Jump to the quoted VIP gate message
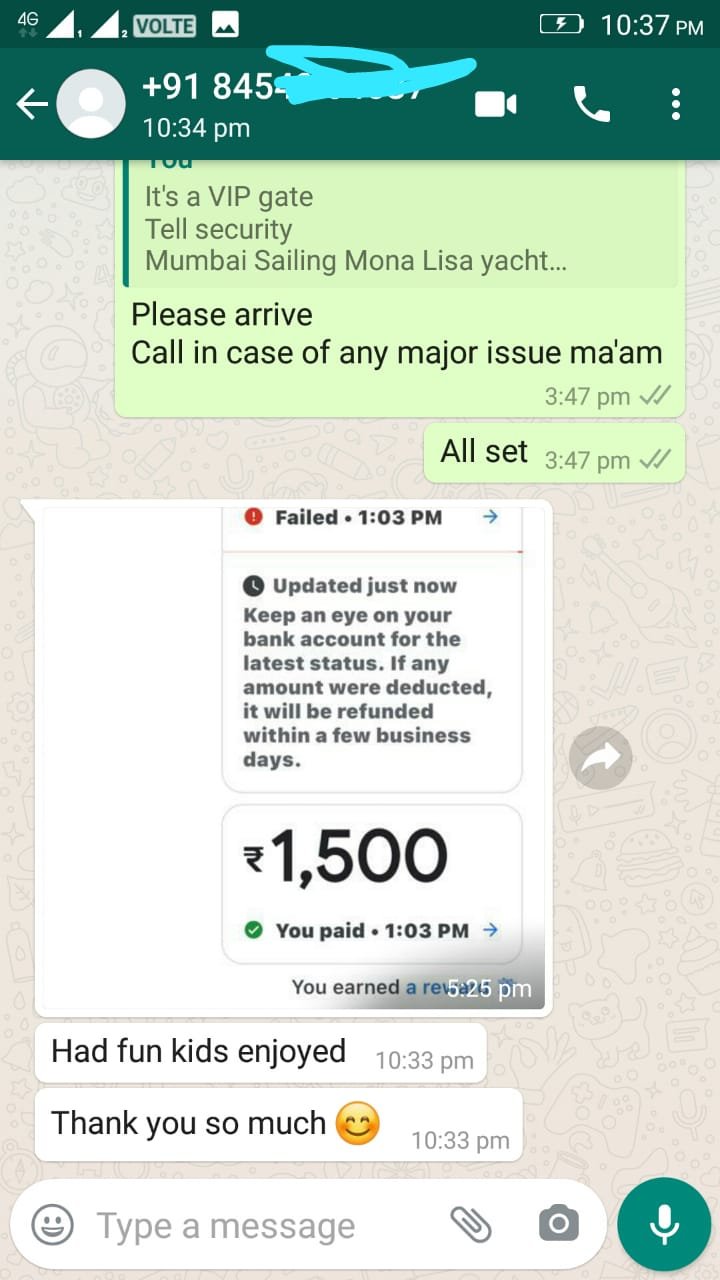Image resolution: width=720 pixels, height=1280 pixels. coord(400,228)
